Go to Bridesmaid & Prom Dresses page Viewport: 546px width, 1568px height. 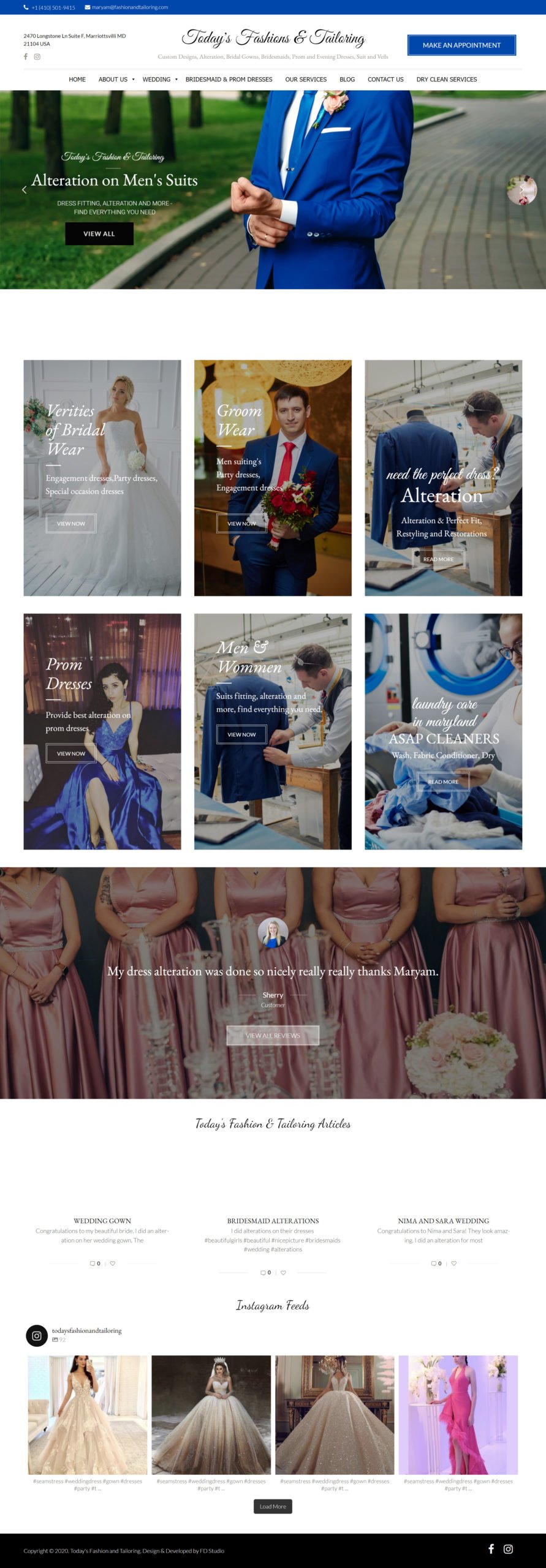pos(229,80)
